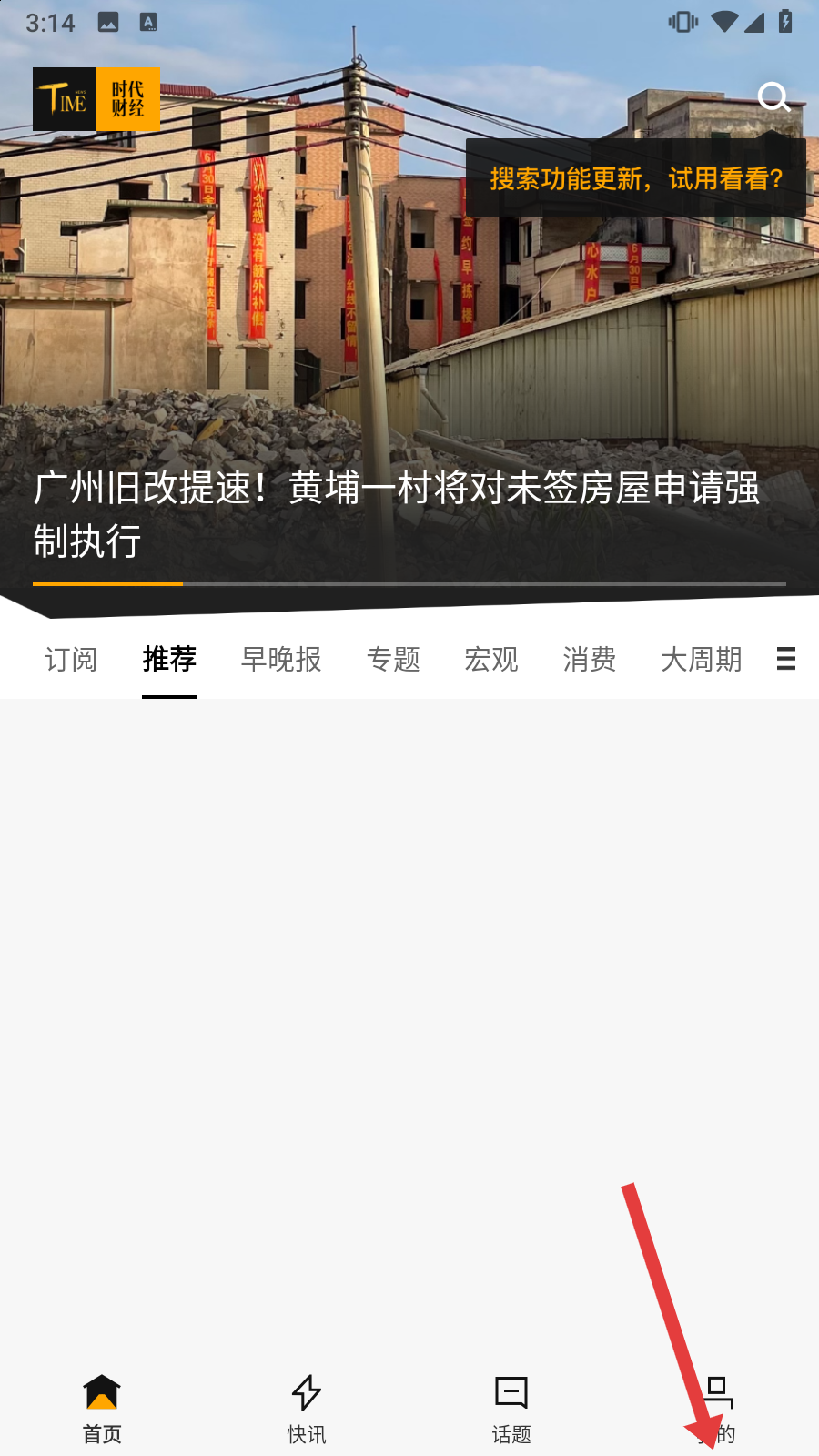This screenshot has width=819, height=1456.
Task: Switch to the 订阅 tab
Action: [71, 659]
